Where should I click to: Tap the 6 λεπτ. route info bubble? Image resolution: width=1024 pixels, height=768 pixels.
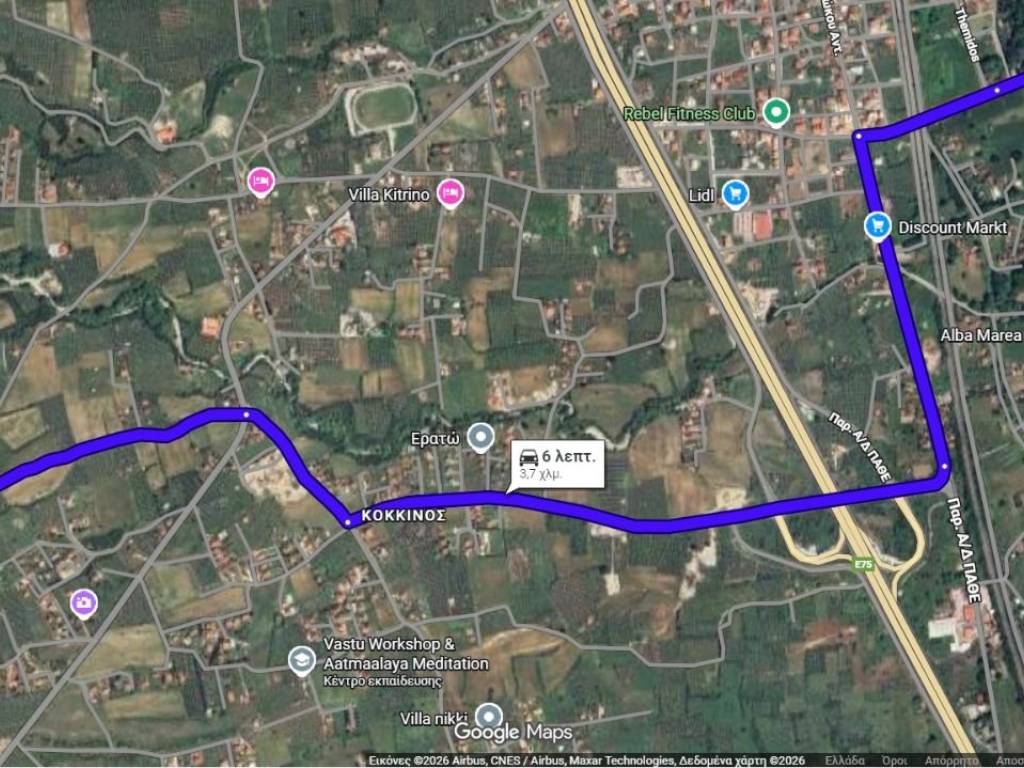pos(557,463)
